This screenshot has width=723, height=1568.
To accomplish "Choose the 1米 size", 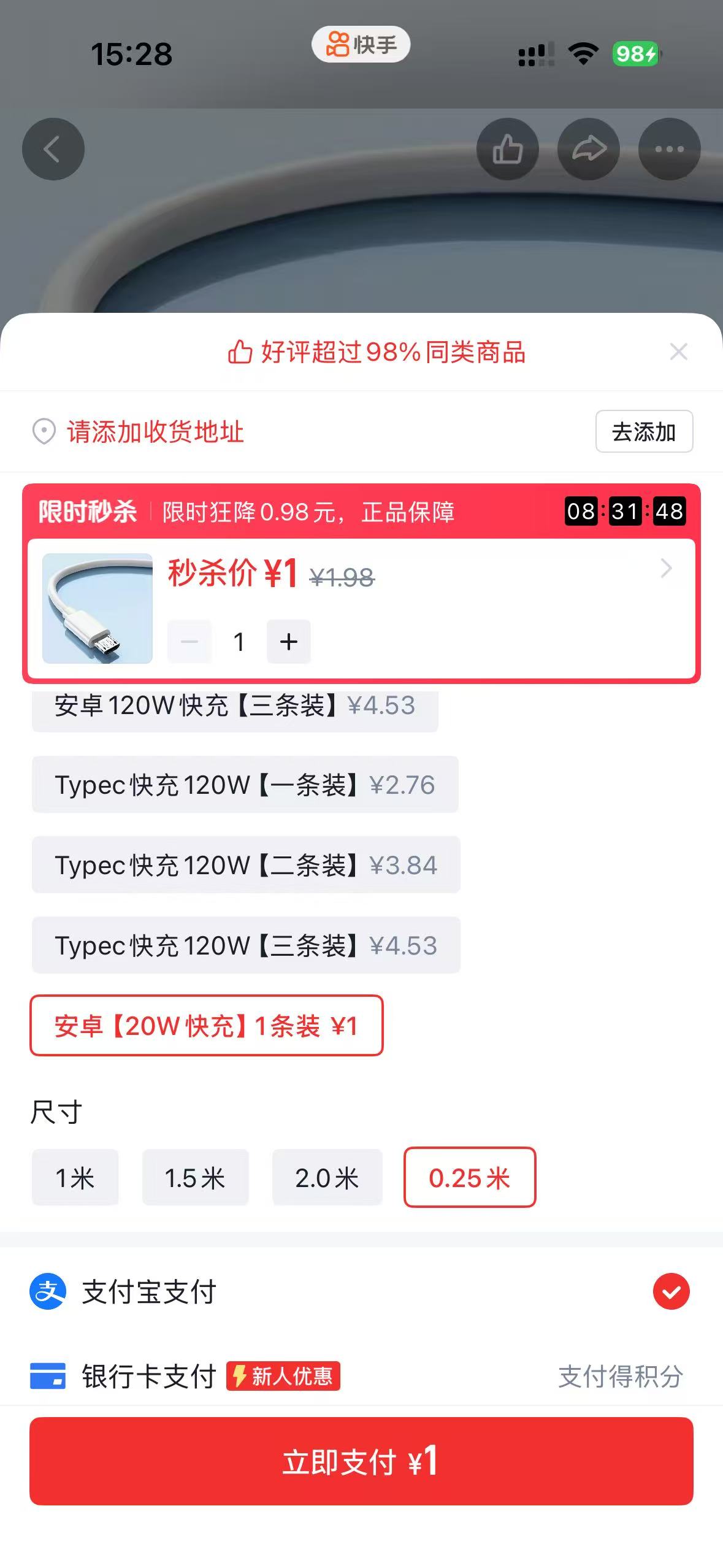I will coord(75,1178).
